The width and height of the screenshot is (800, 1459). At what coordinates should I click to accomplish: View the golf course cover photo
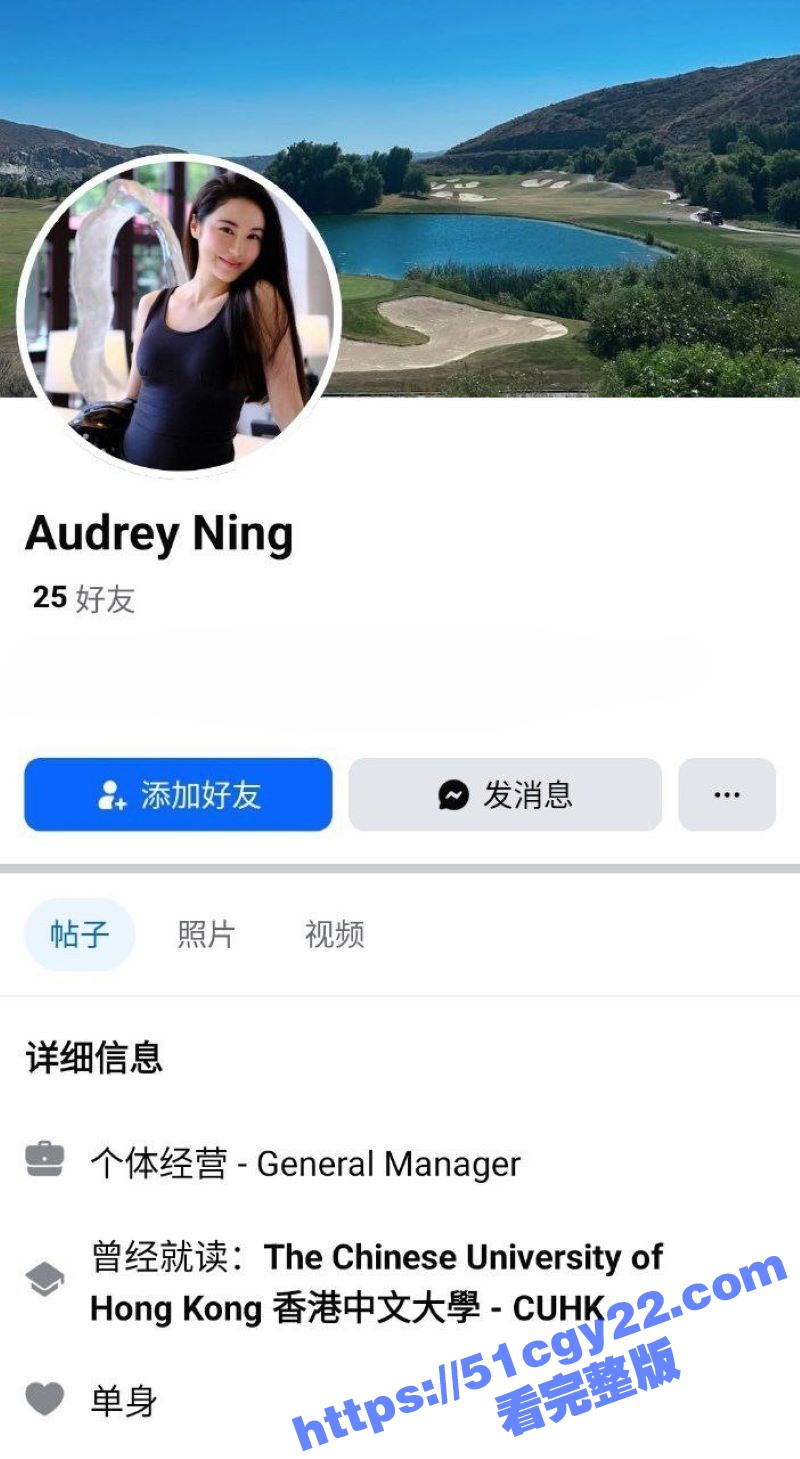(560, 200)
